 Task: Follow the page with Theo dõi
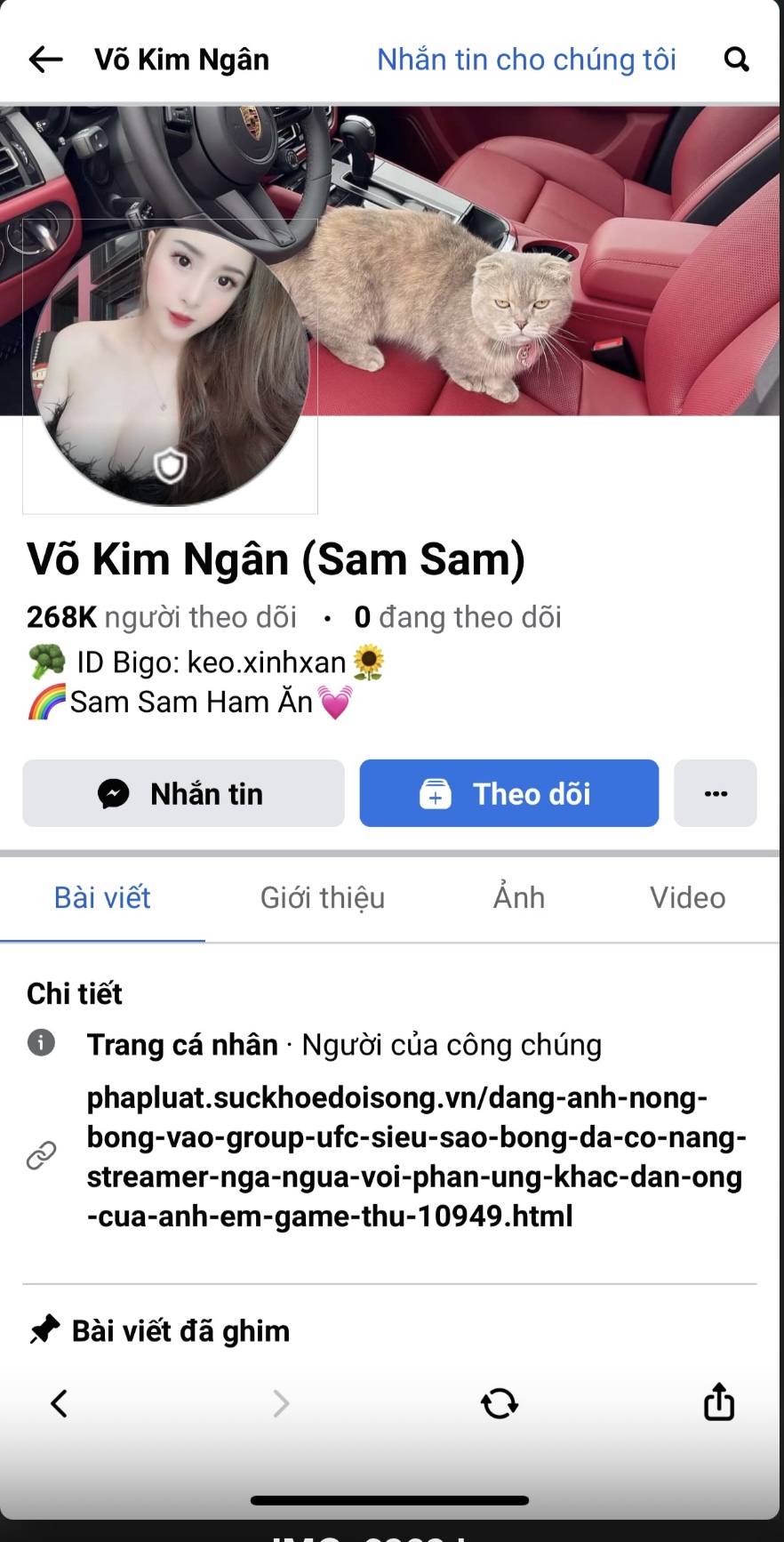[x=508, y=793]
